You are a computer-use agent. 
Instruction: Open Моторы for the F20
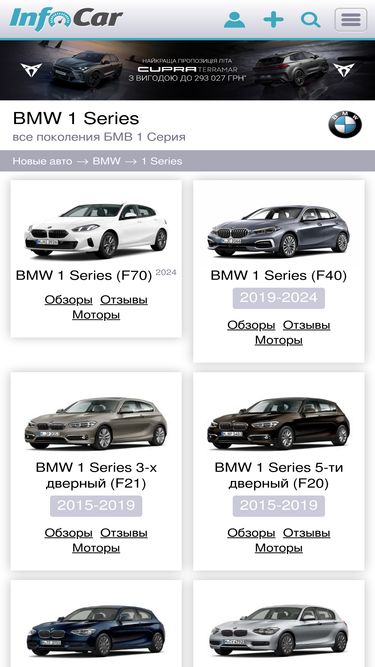pos(279,548)
